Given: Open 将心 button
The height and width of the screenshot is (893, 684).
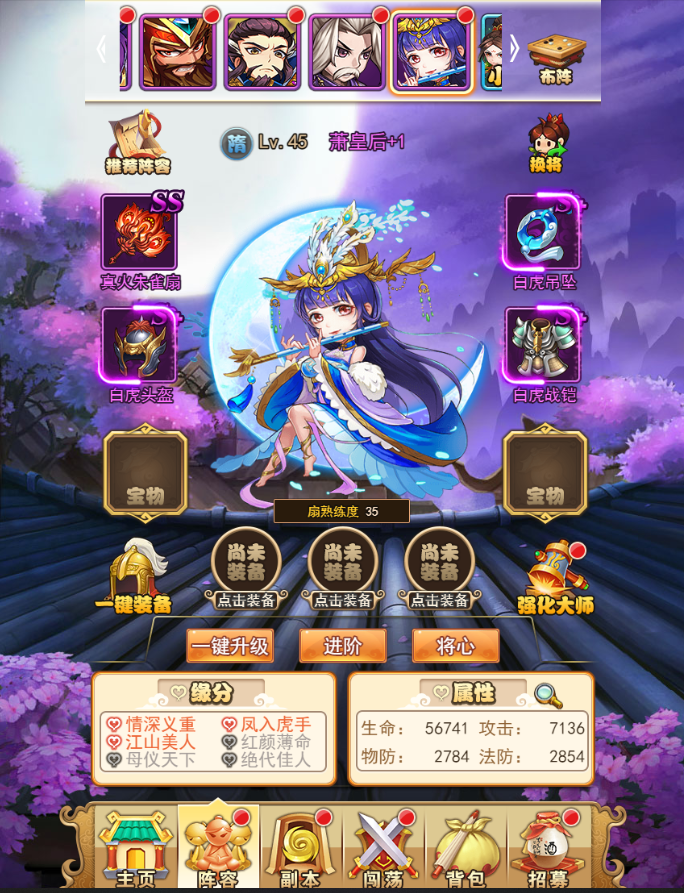Looking at the screenshot, I should click(x=455, y=646).
